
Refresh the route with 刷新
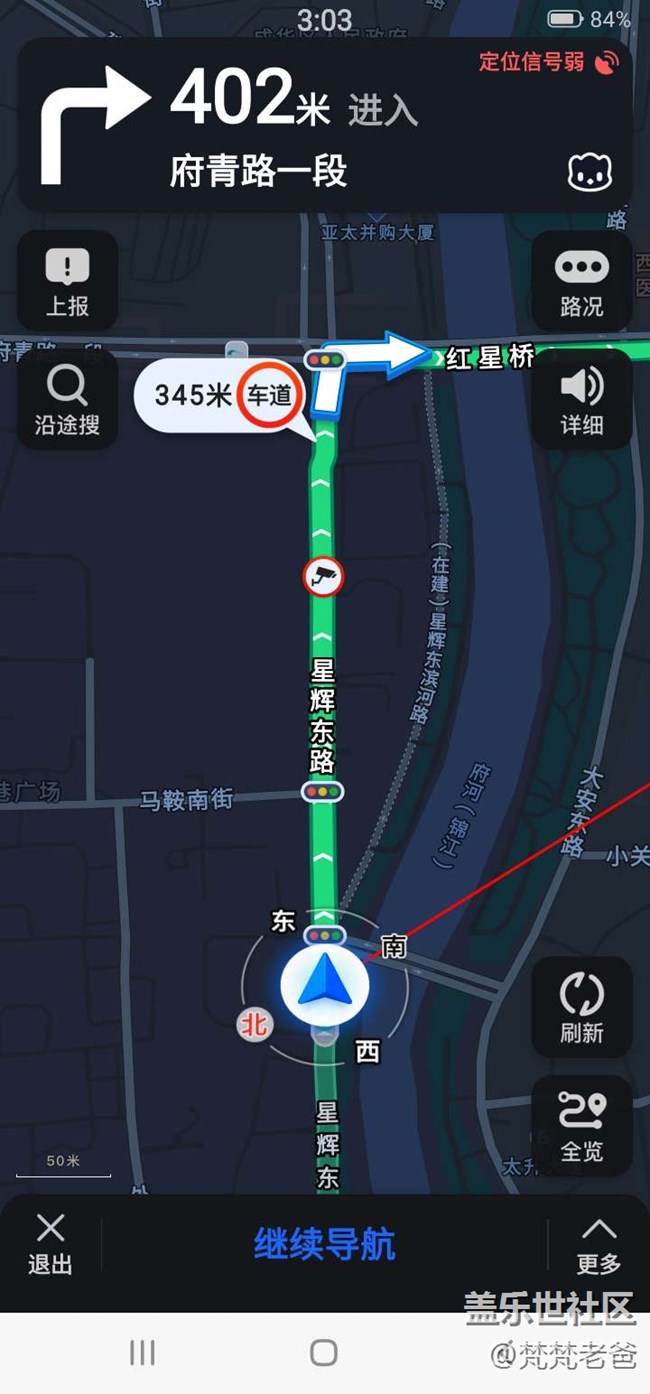pyautogui.click(x=582, y=1007)
